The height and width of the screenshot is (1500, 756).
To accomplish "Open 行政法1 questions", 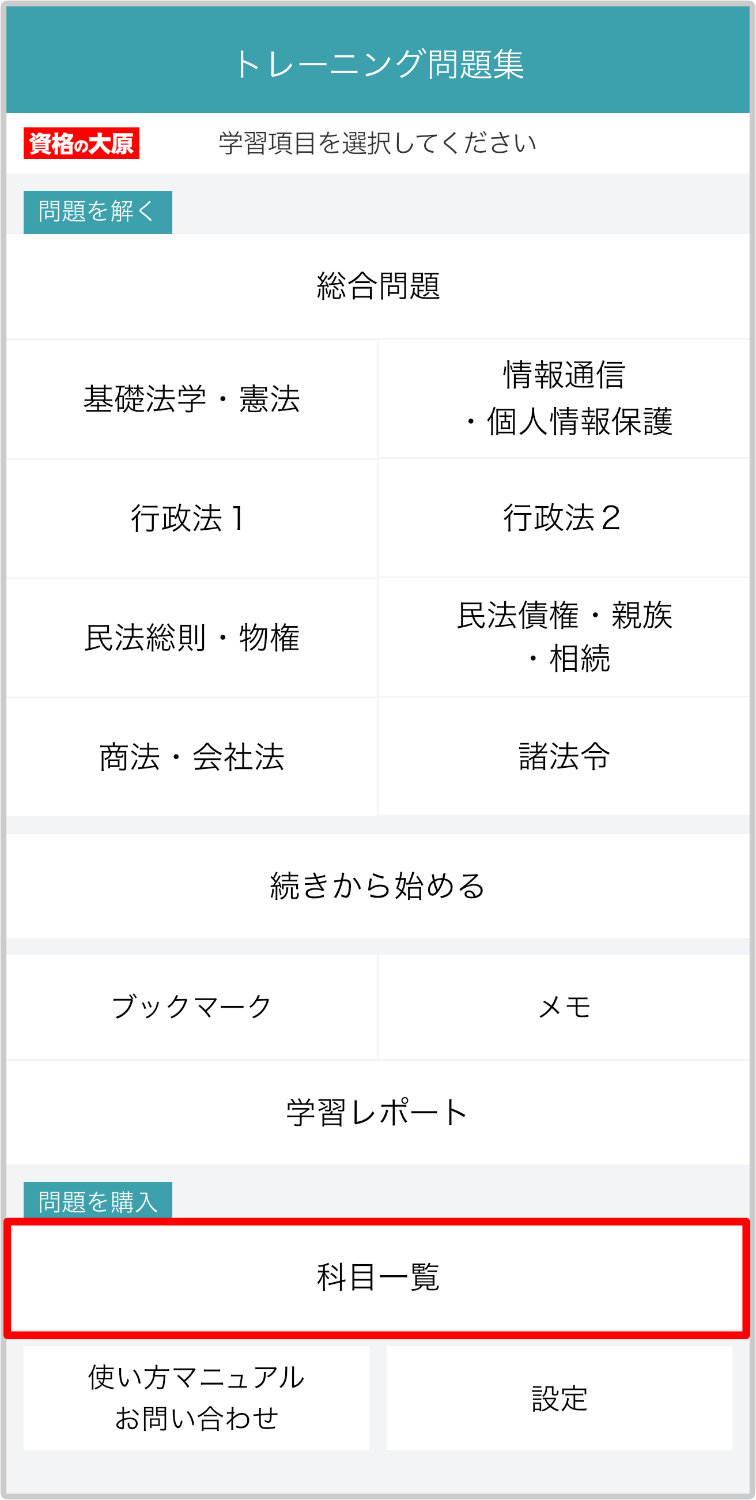I will click(x=192, y=518).
